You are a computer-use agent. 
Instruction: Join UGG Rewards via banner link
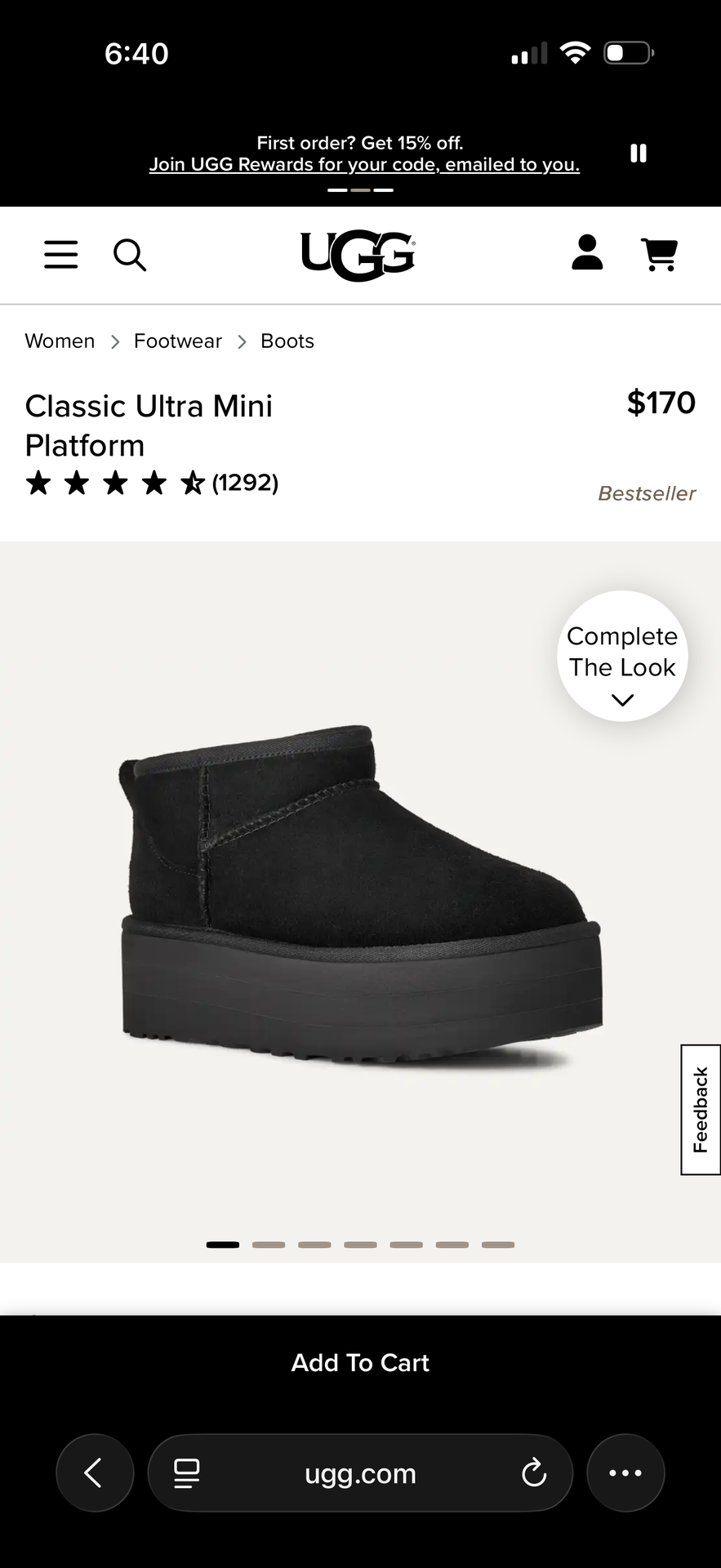[x=364, y=165]
